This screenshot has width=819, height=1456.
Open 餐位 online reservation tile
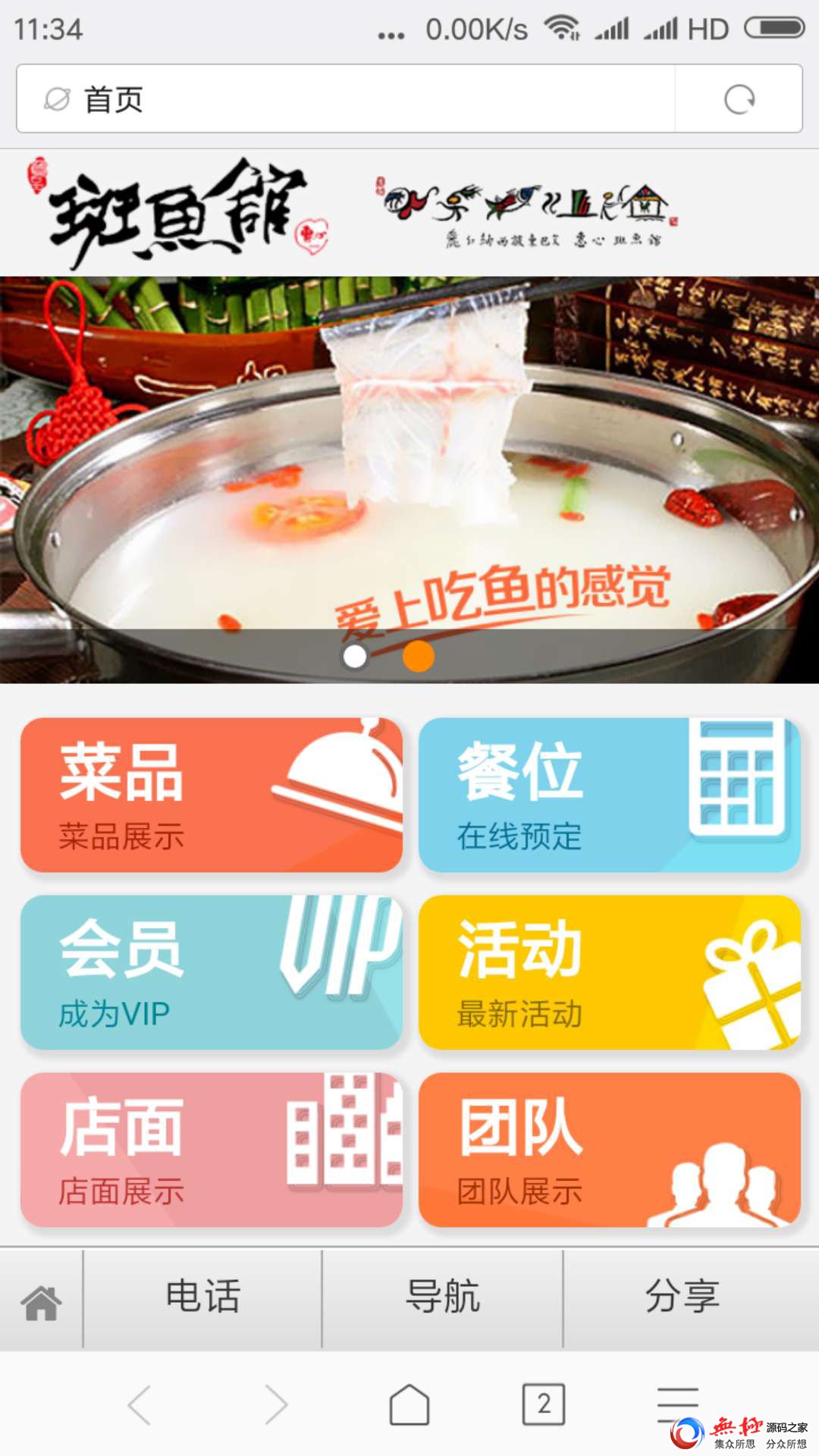point(609,795)
